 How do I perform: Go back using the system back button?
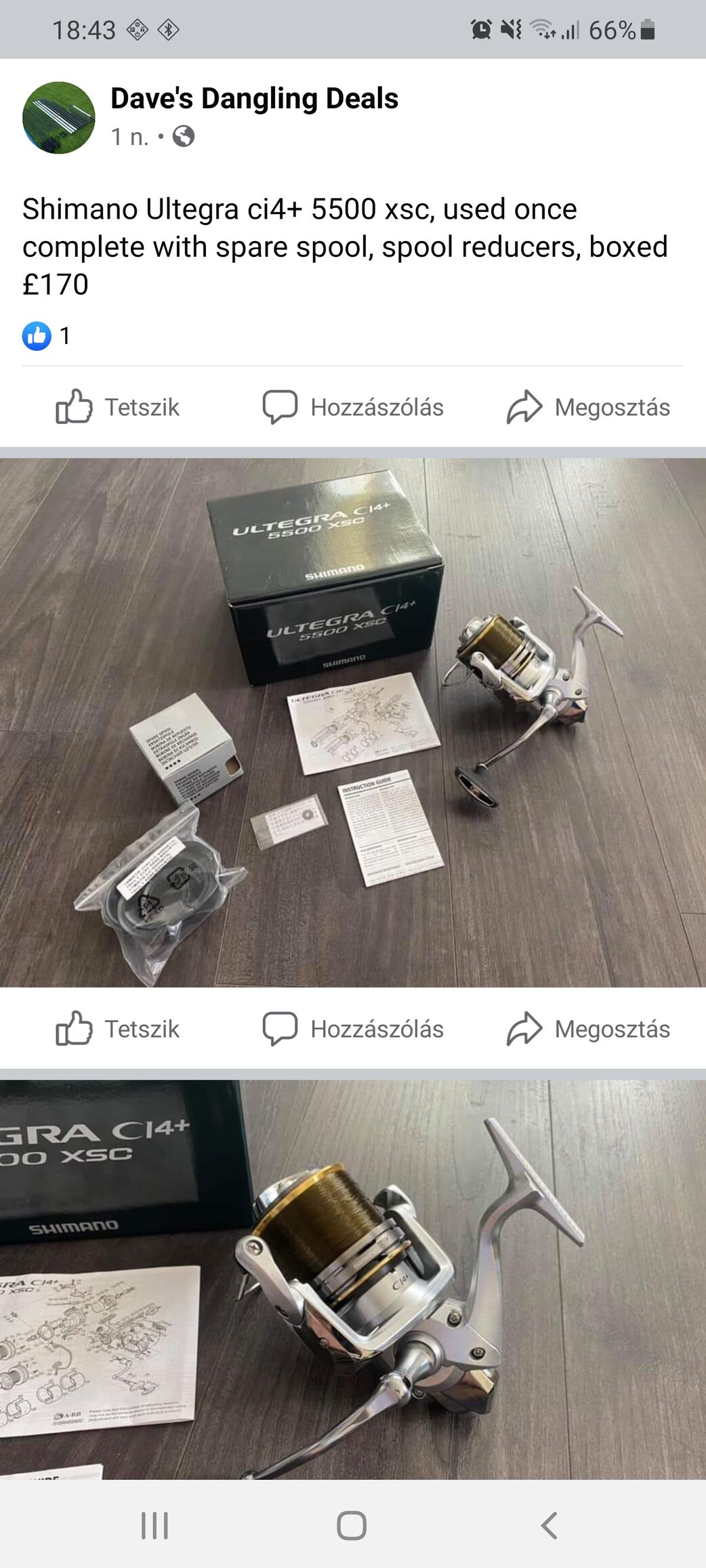549,1525
